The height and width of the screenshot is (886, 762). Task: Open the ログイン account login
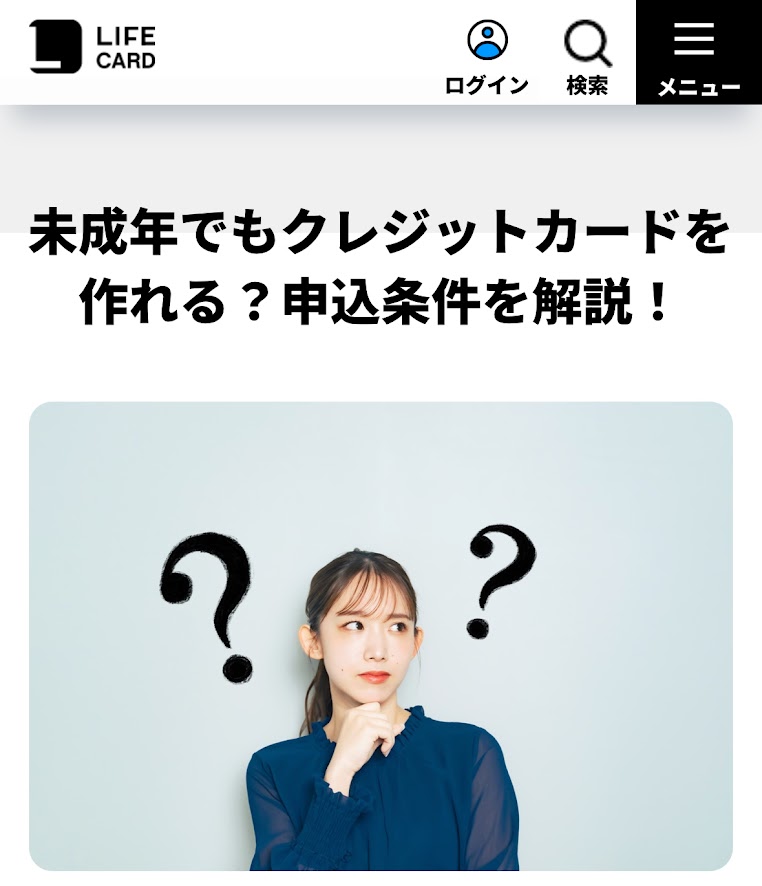487,55
